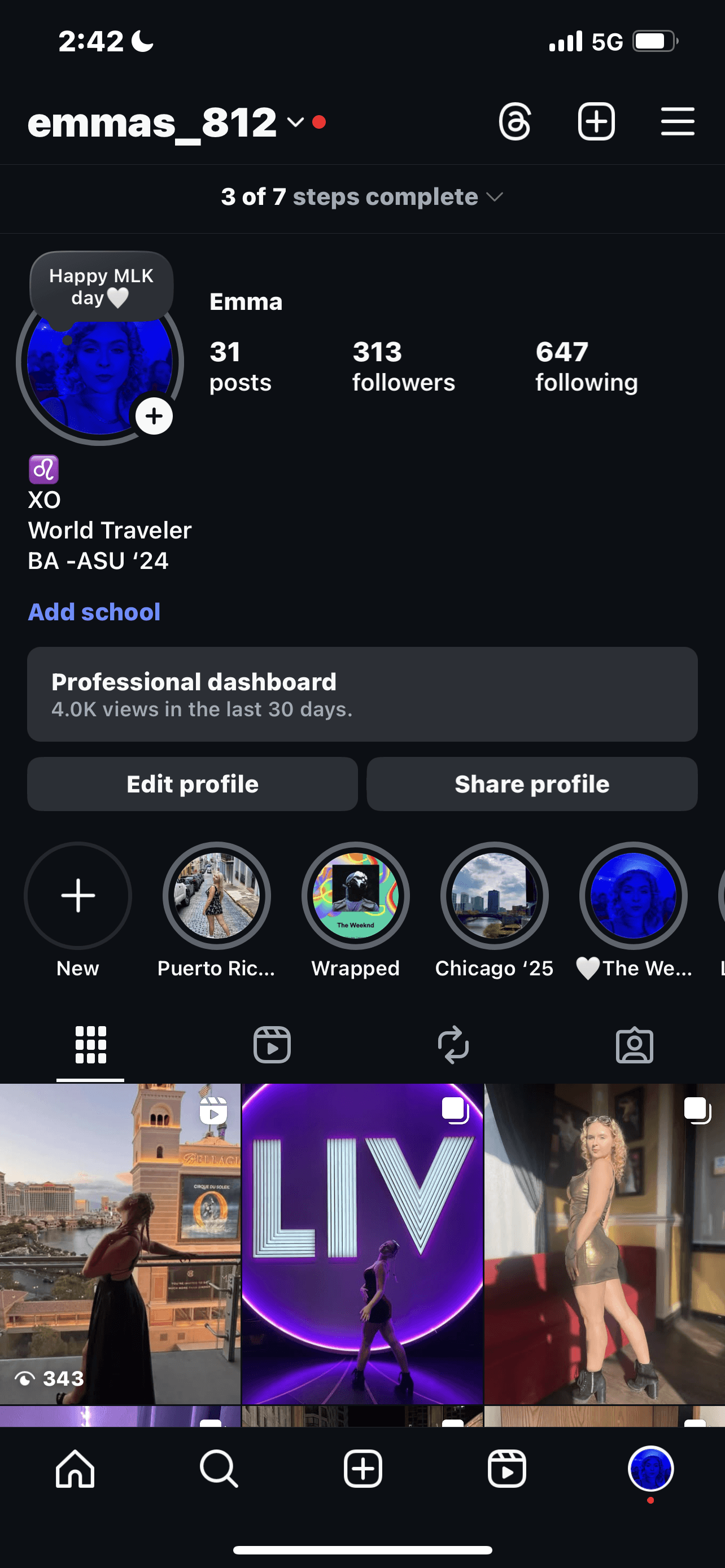Open the create new post icon
Screen dimensions: 725x1568
tap(596, 121)
